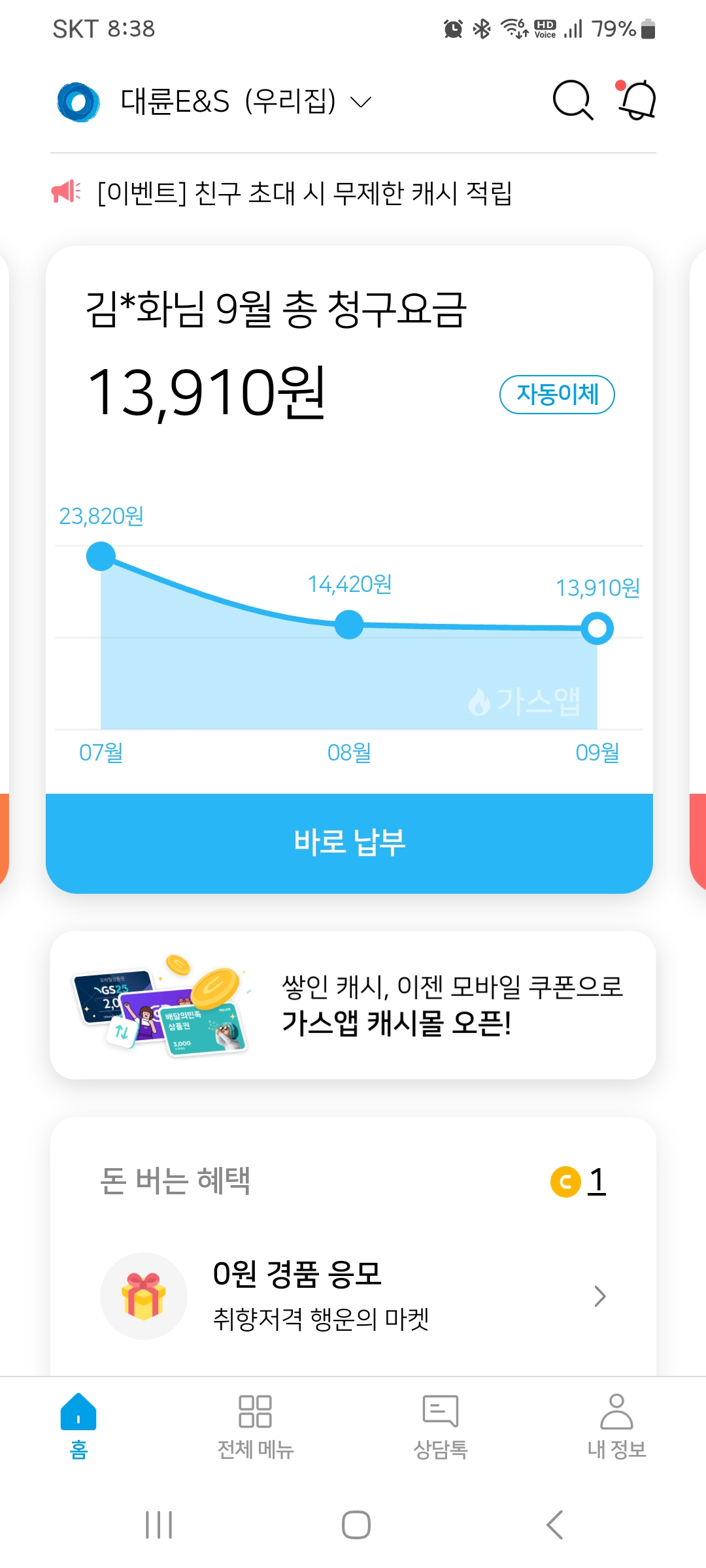706x1568 pixels.
Task: Open the 가스앱 캐시몰 오픈 banner
Action: [x=353, y=1005]
